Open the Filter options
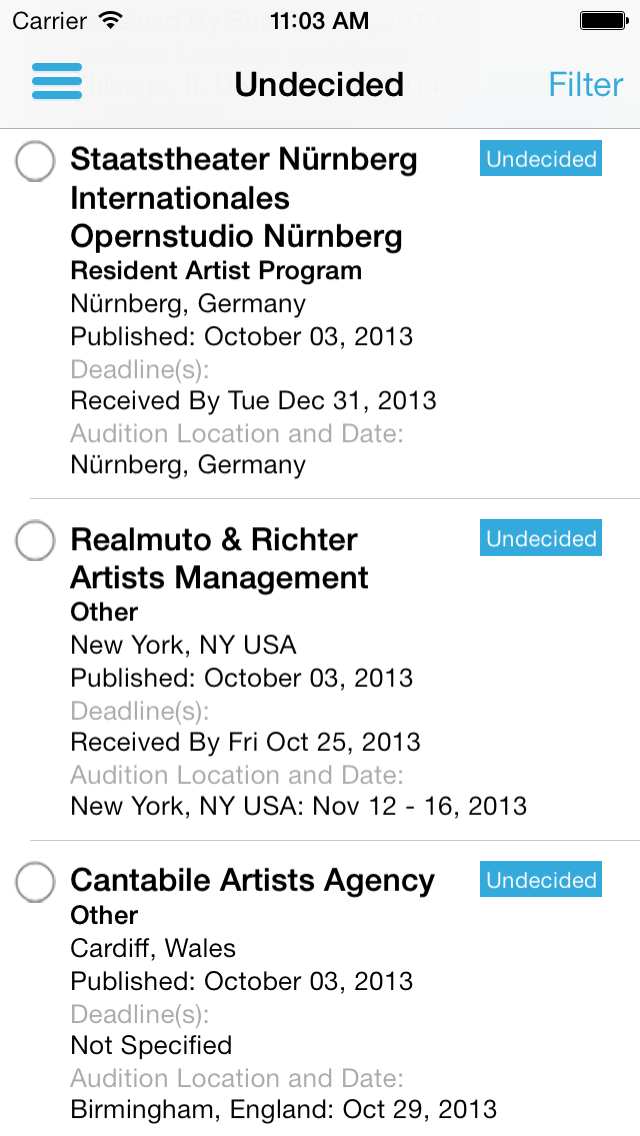This screenshot has width=640, height=1136. click(x=586, y=85)
